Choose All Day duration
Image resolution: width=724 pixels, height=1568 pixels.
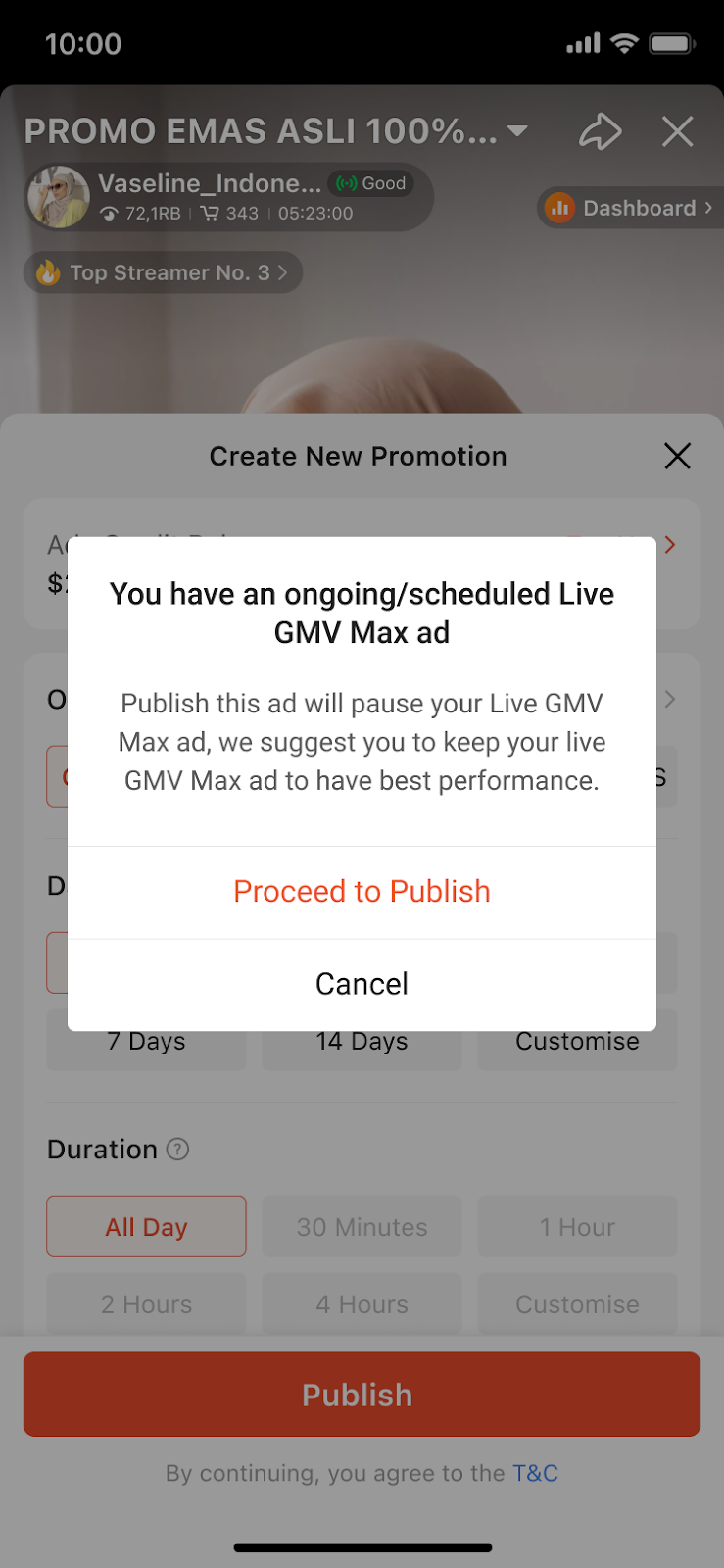(x=146, y=1227)
